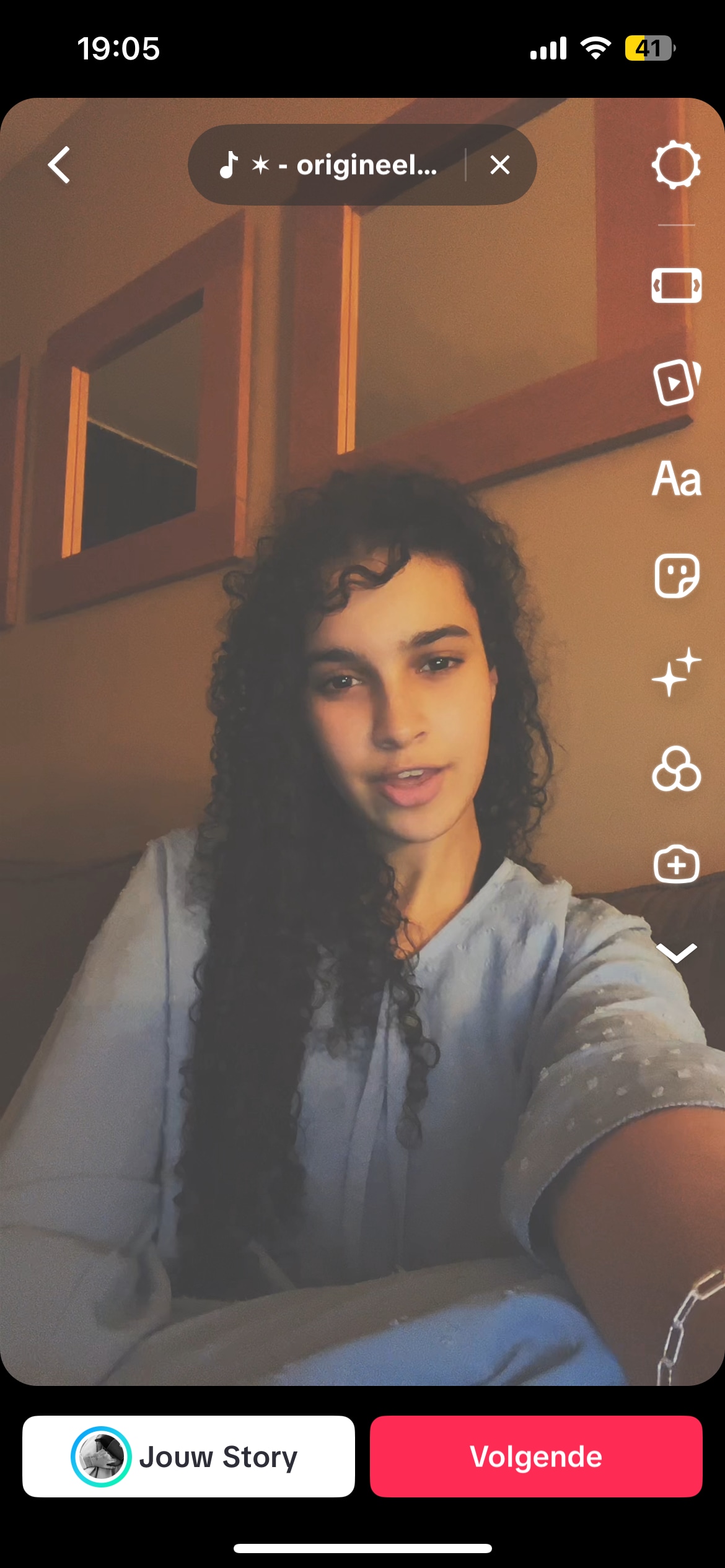Image resolution: width=725 pixels, height=1568 pixels.
Task: Post to Jouw Story
Action: tap(188, 1457)
